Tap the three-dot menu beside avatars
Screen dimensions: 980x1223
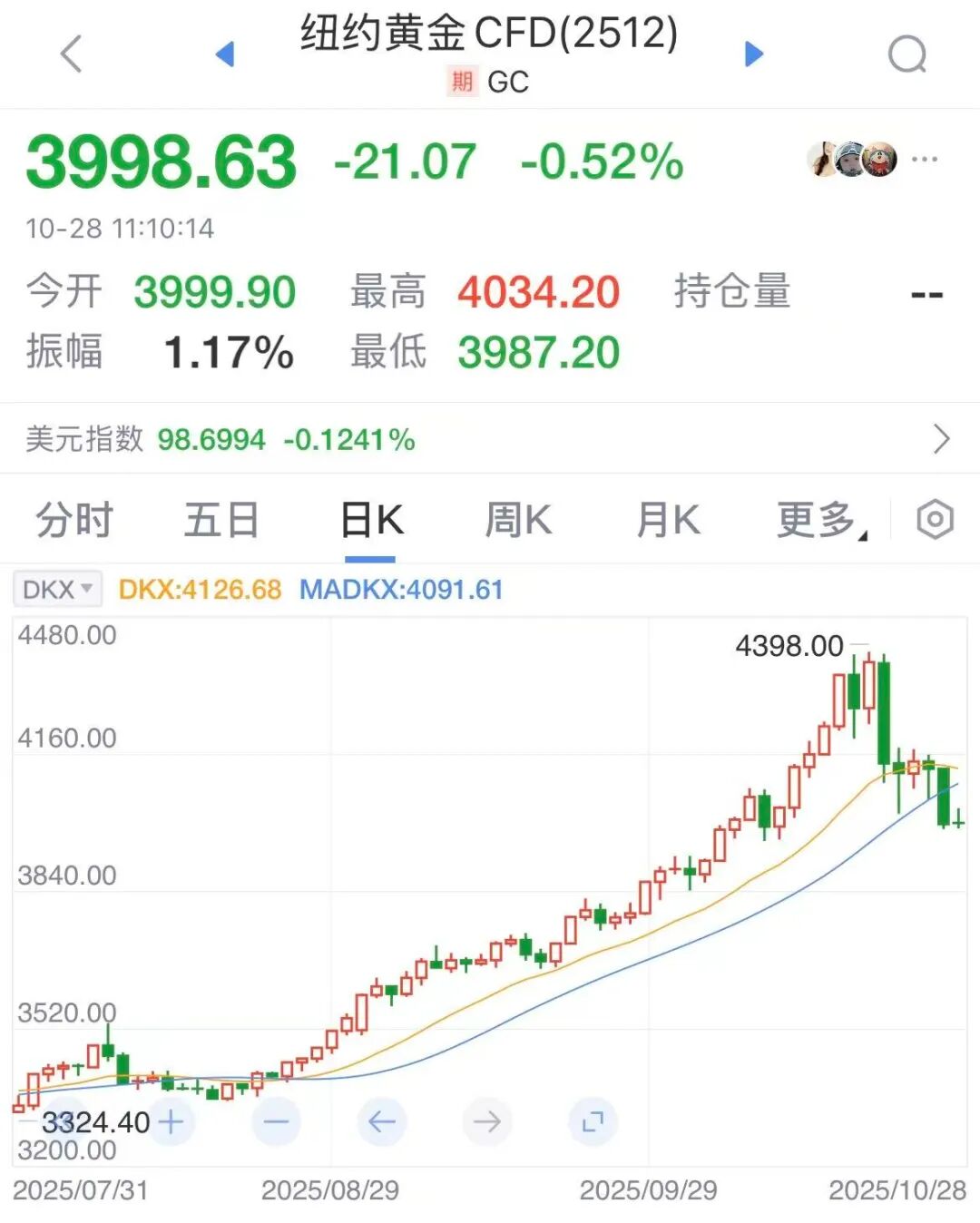tap(925, 160)
